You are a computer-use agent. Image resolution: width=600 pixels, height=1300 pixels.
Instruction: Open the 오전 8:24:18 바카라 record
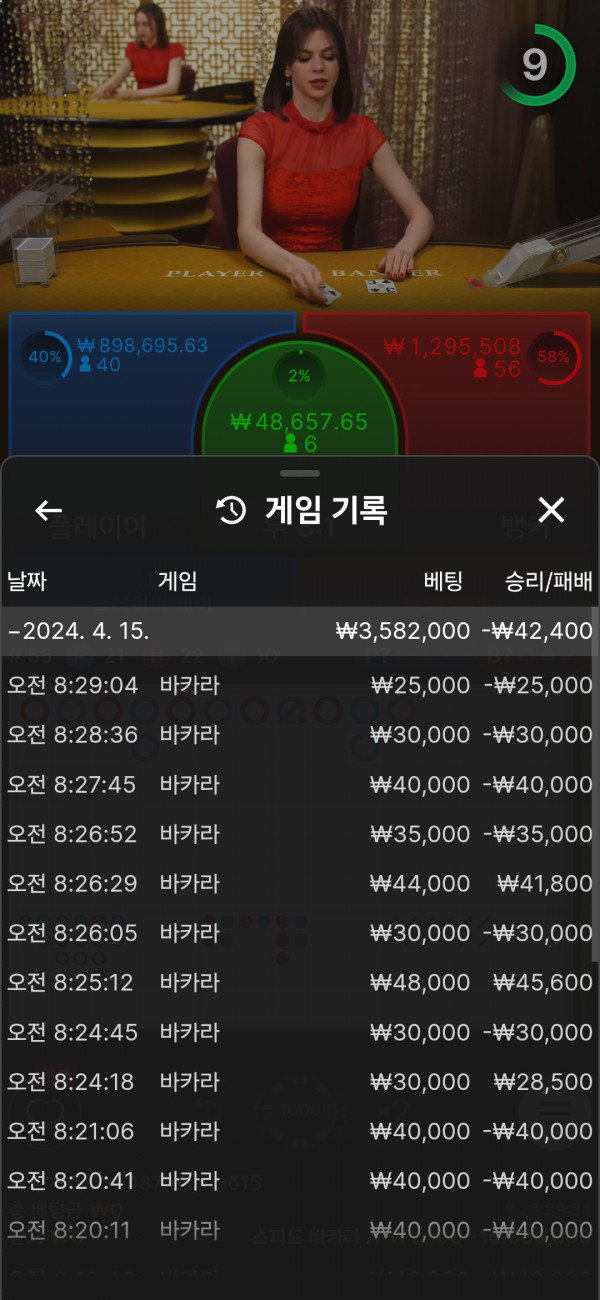point(298,1082)
